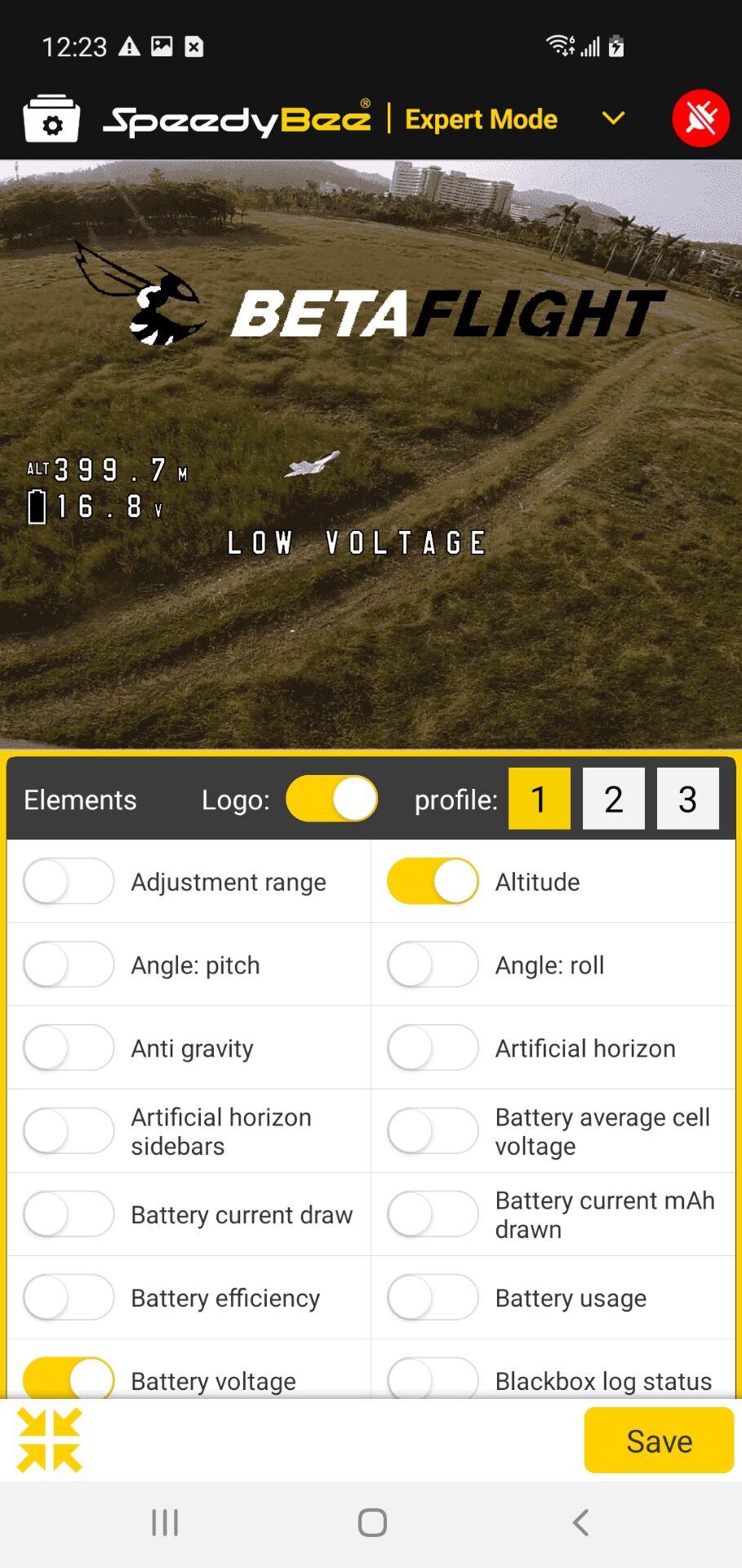The width and height of the screenshot is (742, 1568).
Task: Toggle Angle: roll on
Action: pos(433,964)
